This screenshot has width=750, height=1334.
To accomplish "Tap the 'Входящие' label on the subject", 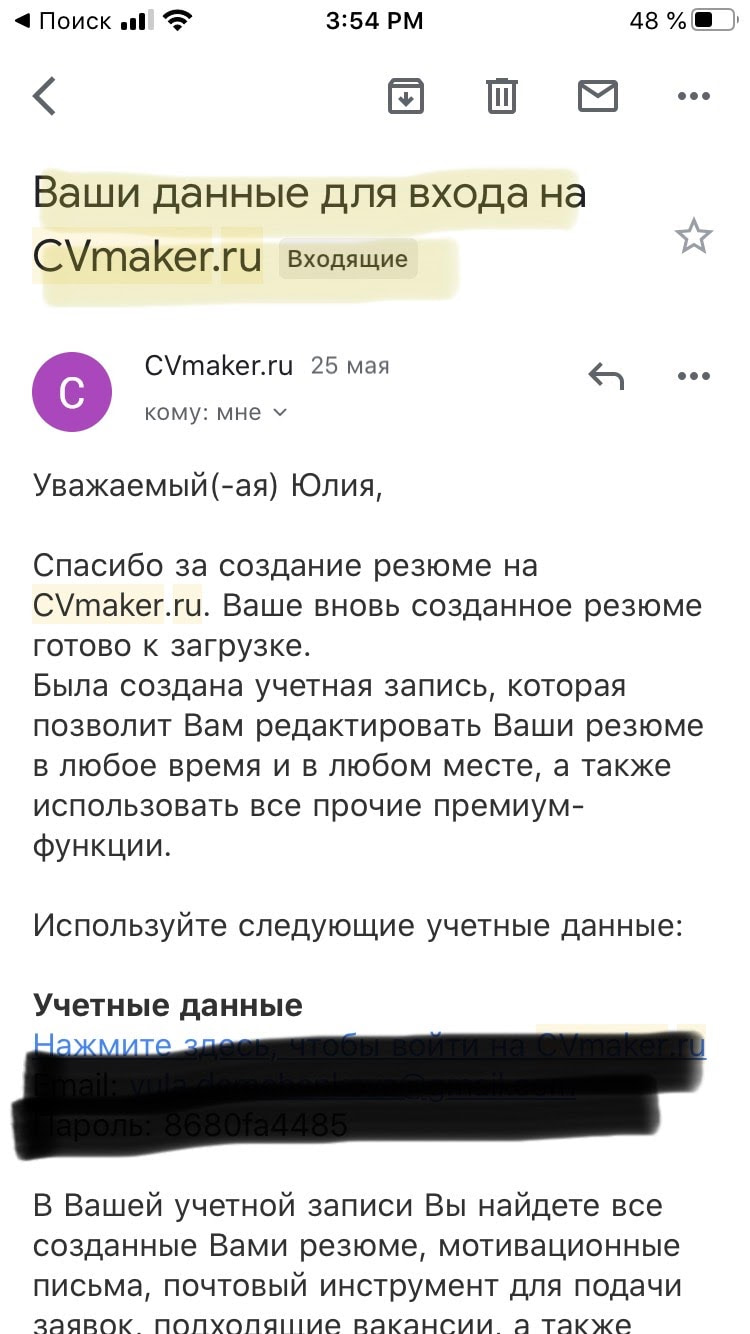I will [347, 258].
